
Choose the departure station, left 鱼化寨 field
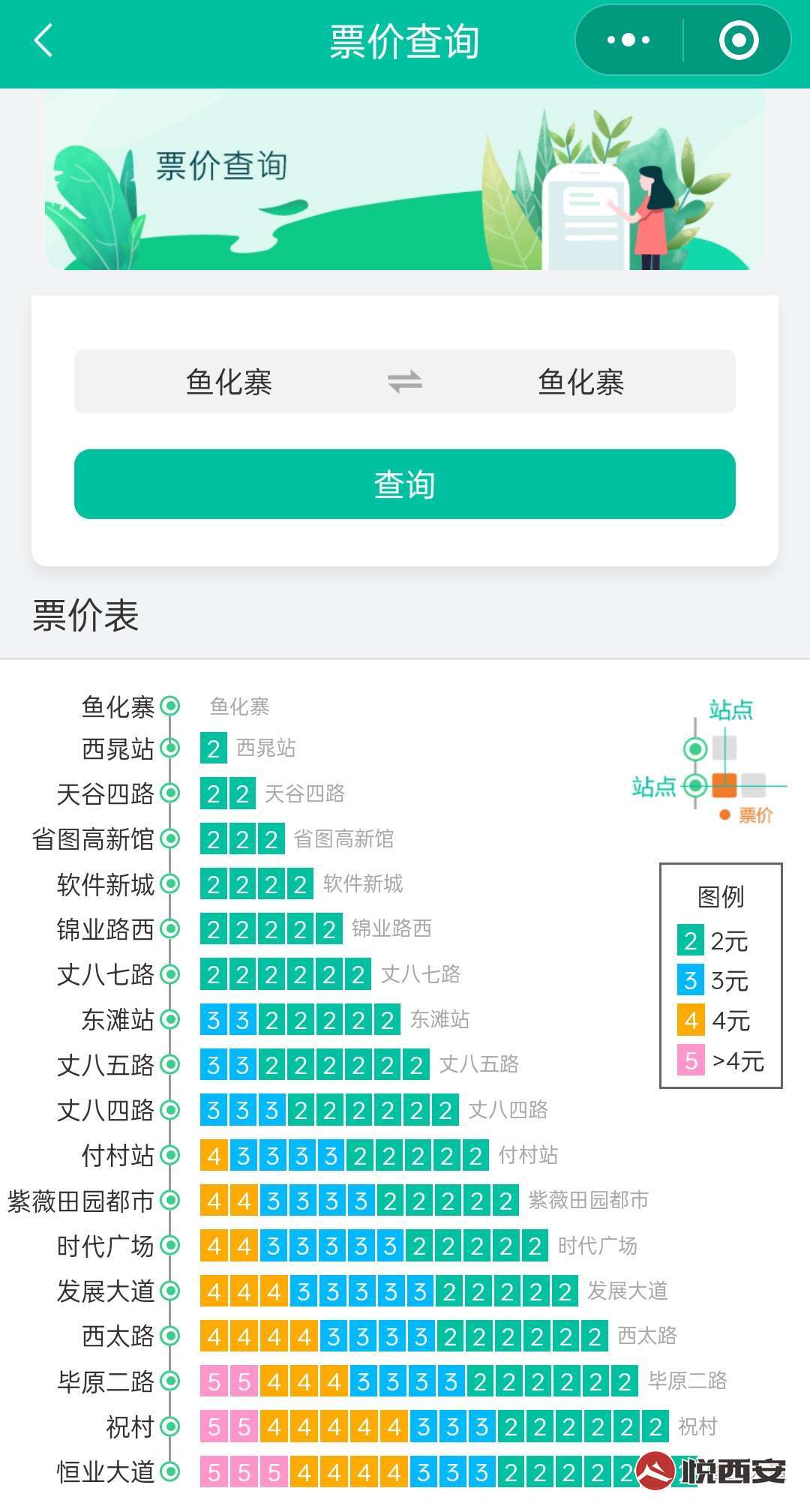[x=229, y=382]
